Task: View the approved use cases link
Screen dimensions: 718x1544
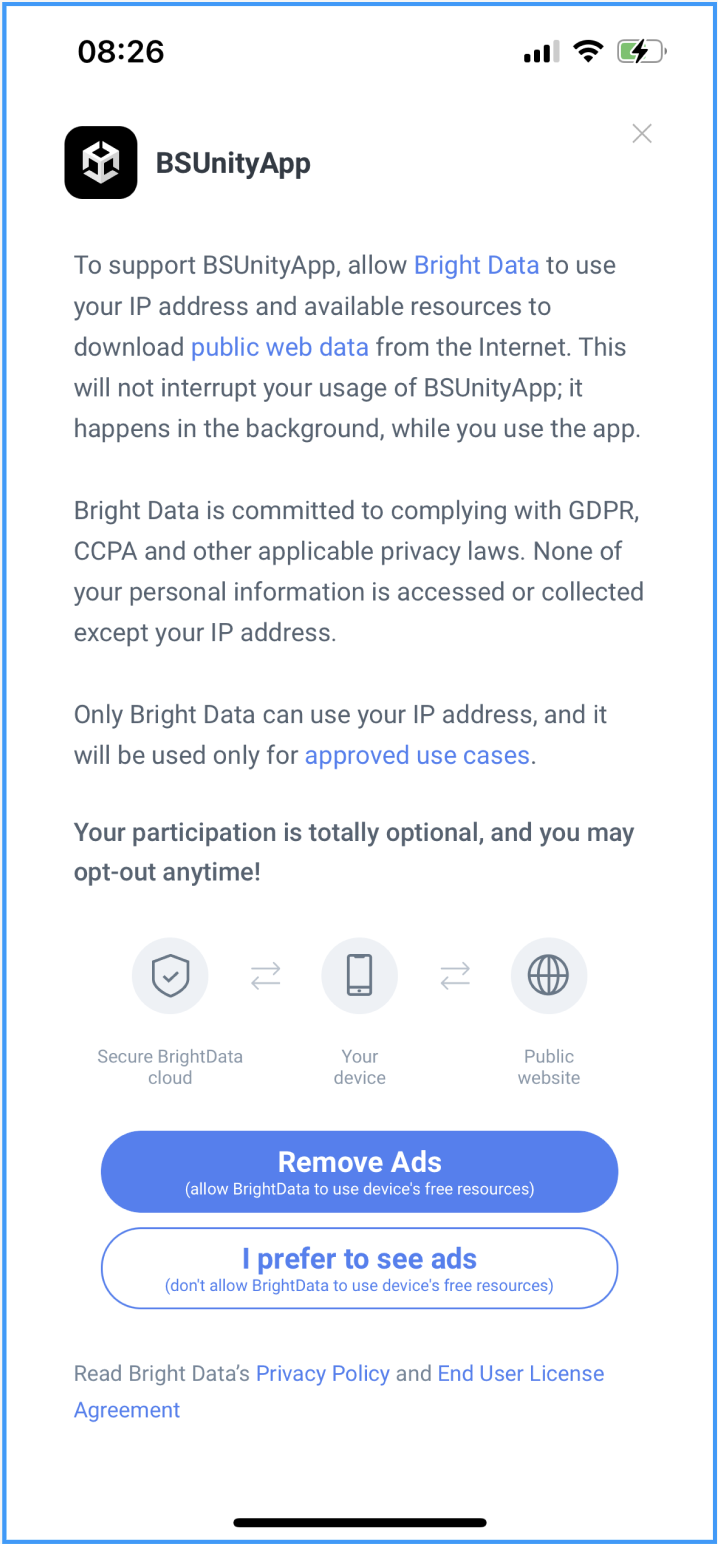Action: pos(417,755)
